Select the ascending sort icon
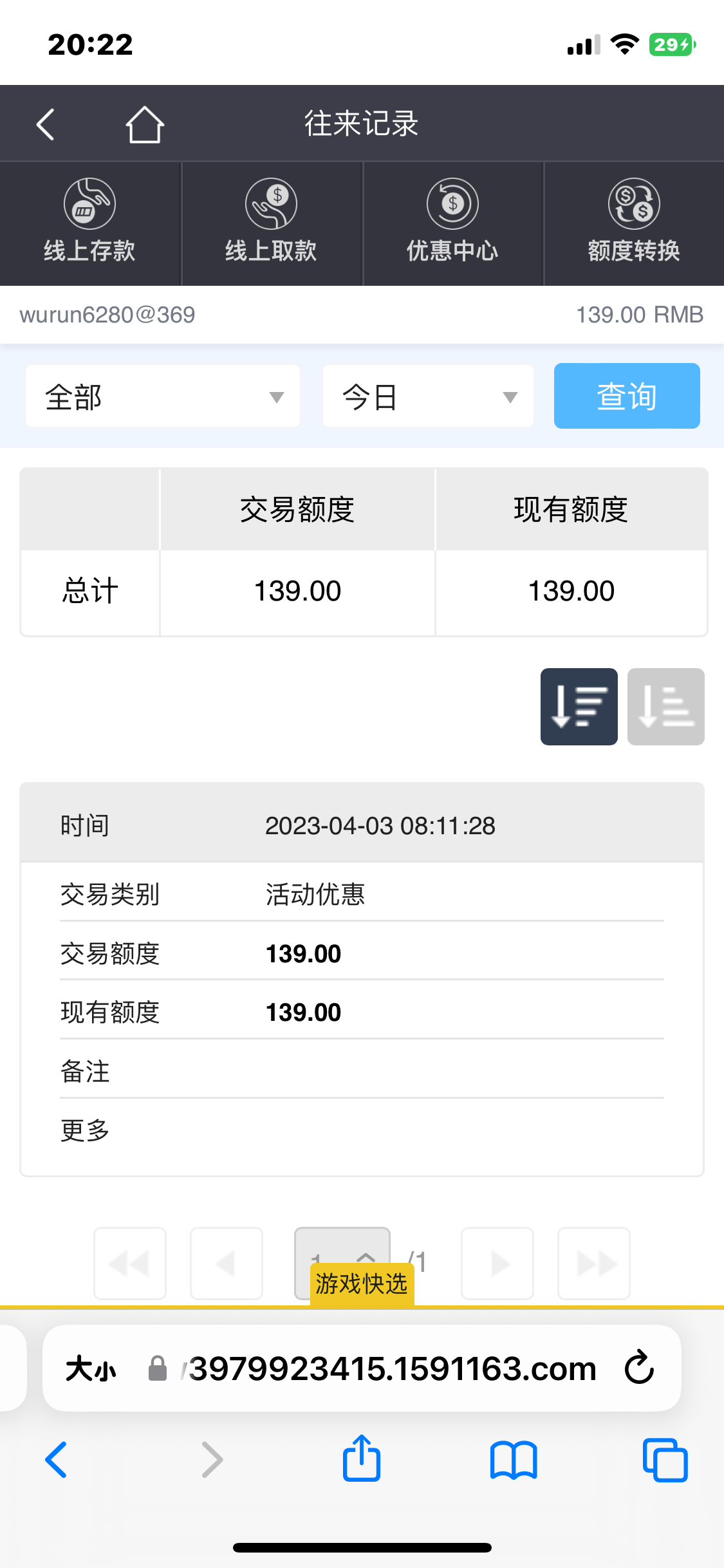The height and width of the screenshot is (1568, 724). pyautogui.click(x=665, y=706)
